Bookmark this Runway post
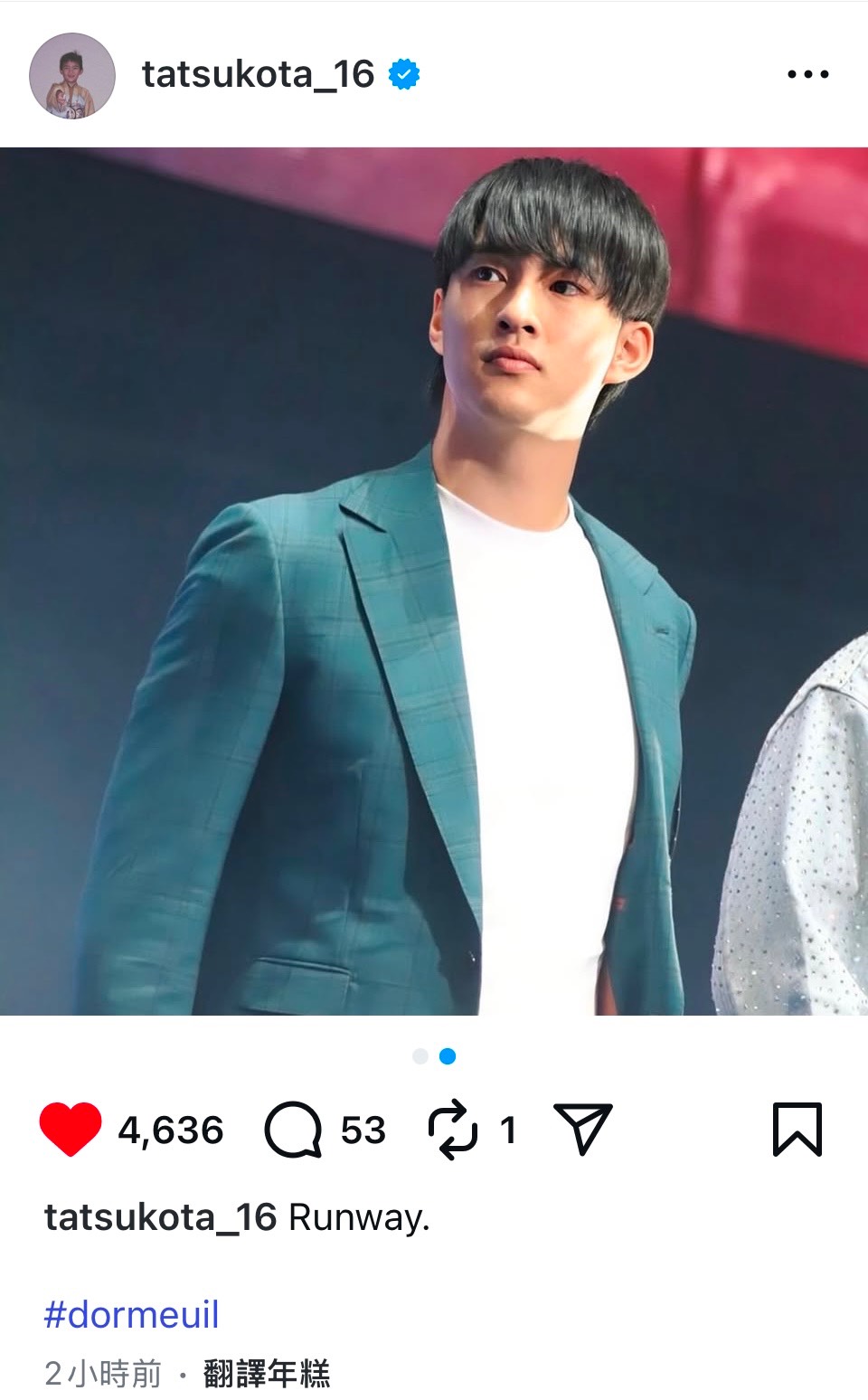 click(x=797, y=1129)
